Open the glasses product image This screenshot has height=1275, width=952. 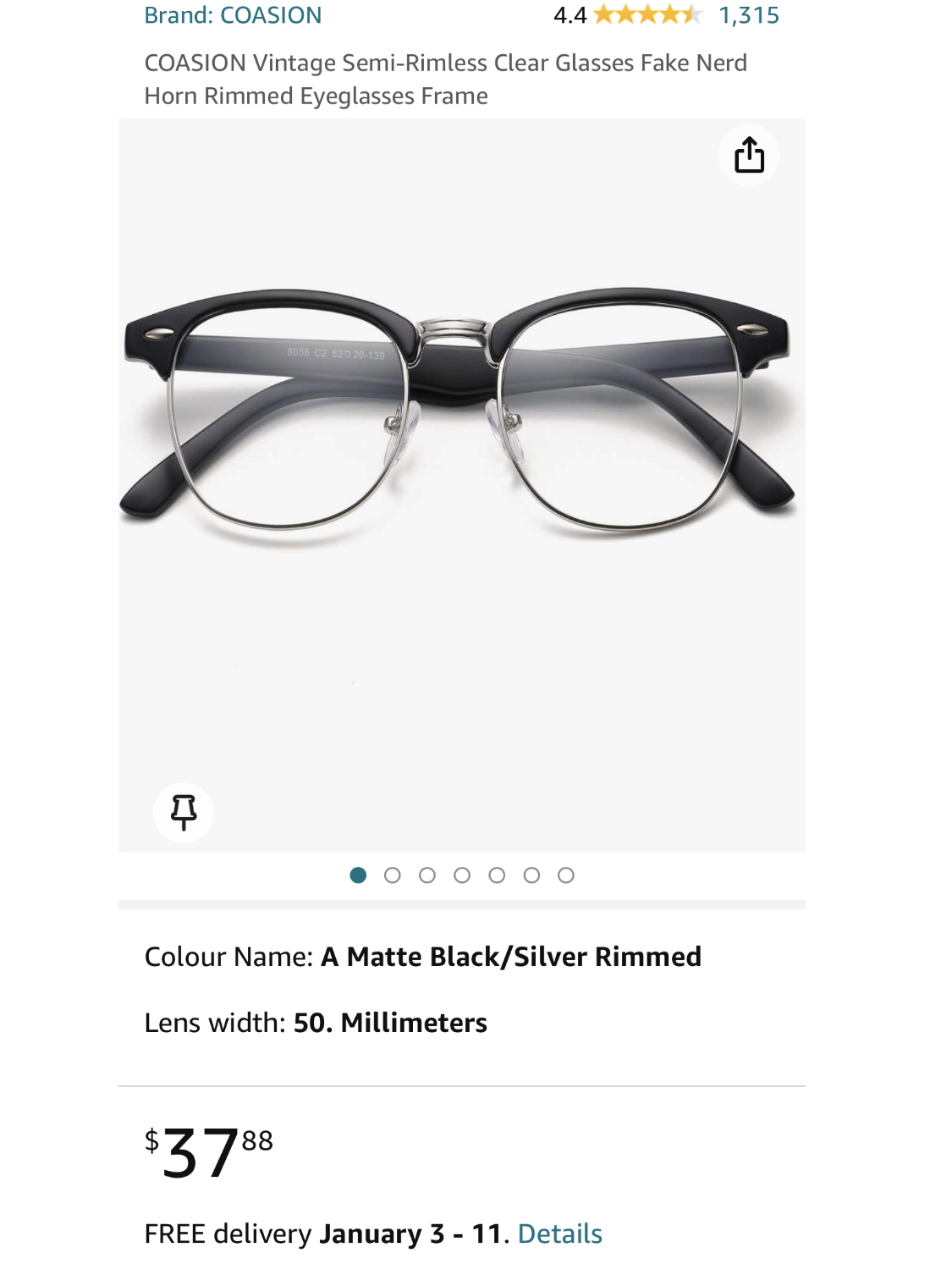point(461,423)
